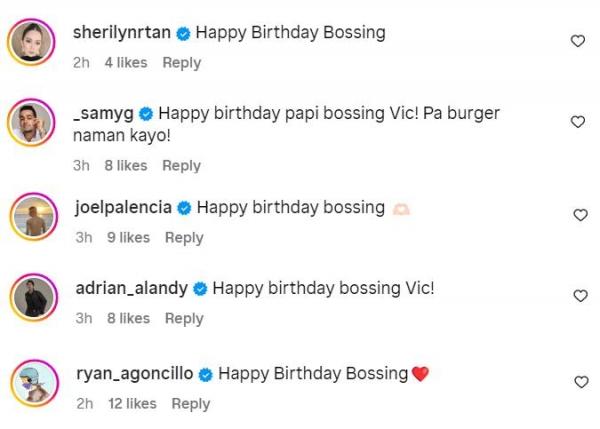Image resolution: width=600 pixels, height=429 pixels.
Task: Reply to _samyg's comment
Action: click(181, 166)
